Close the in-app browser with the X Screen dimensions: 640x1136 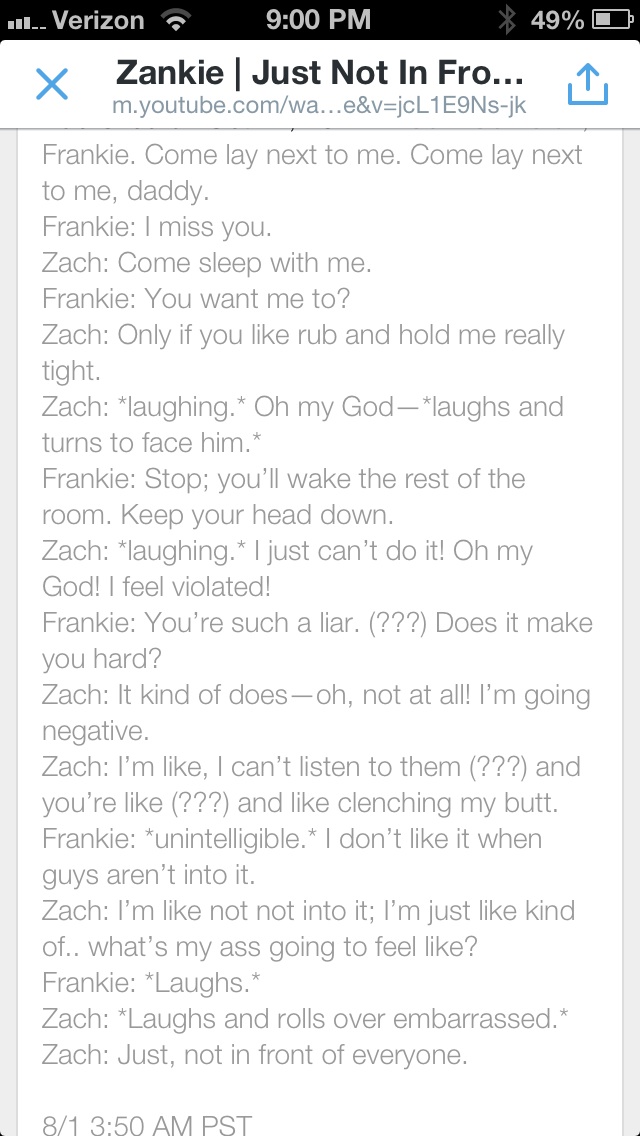[52, 84]
